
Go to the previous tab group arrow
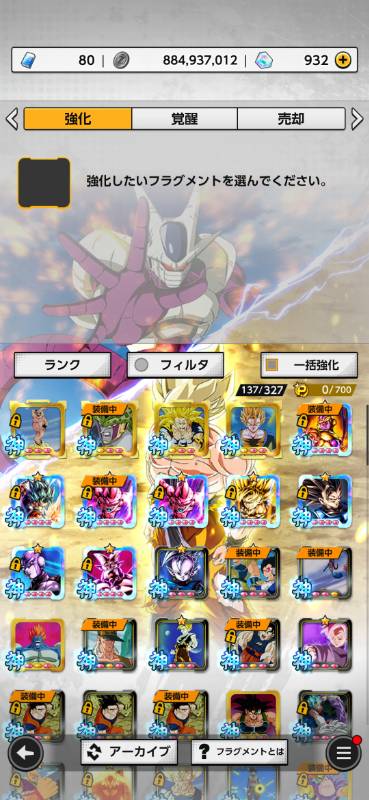point(11,119)
